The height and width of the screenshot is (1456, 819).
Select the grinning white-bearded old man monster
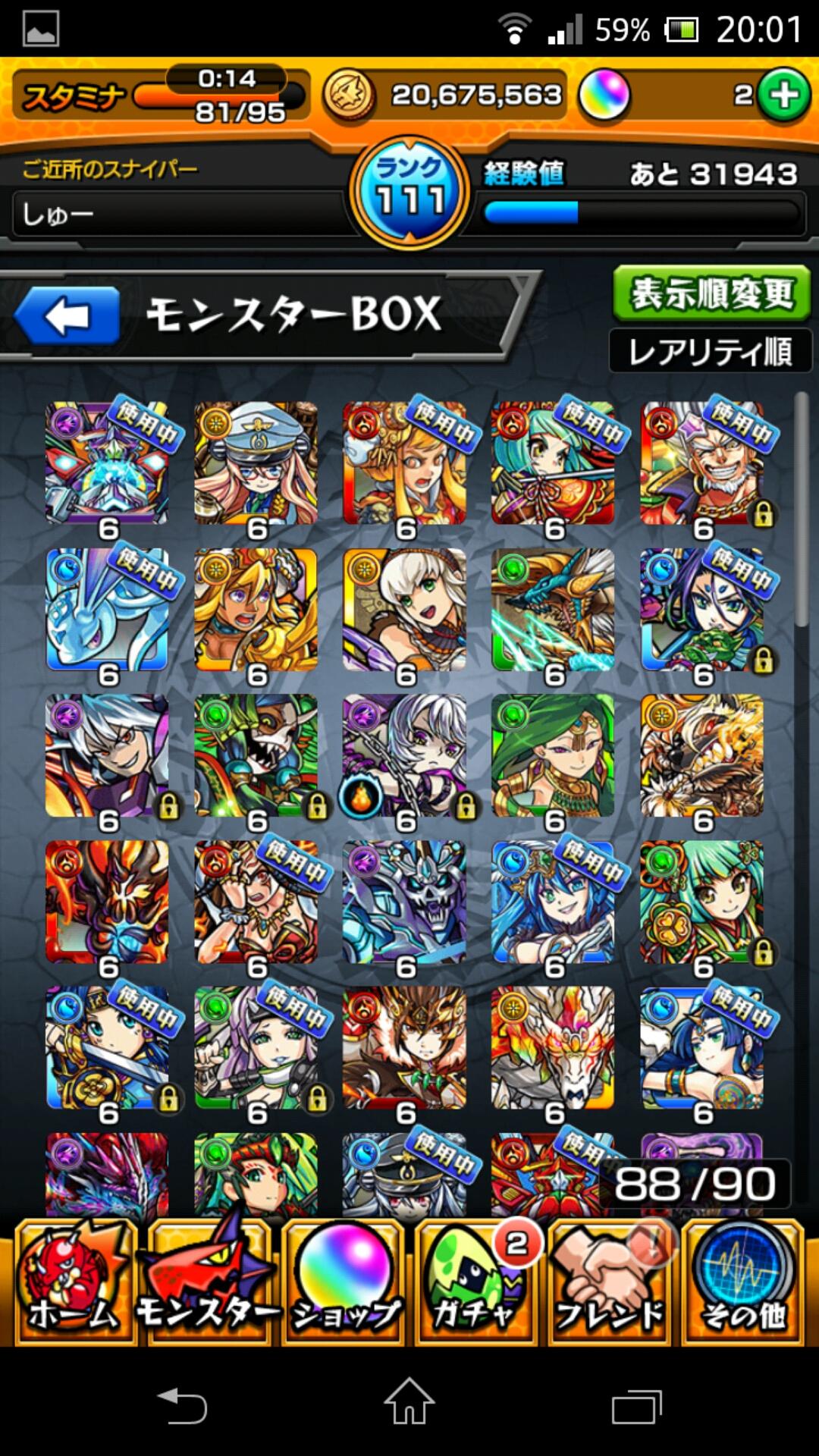(x=701, y=463)
